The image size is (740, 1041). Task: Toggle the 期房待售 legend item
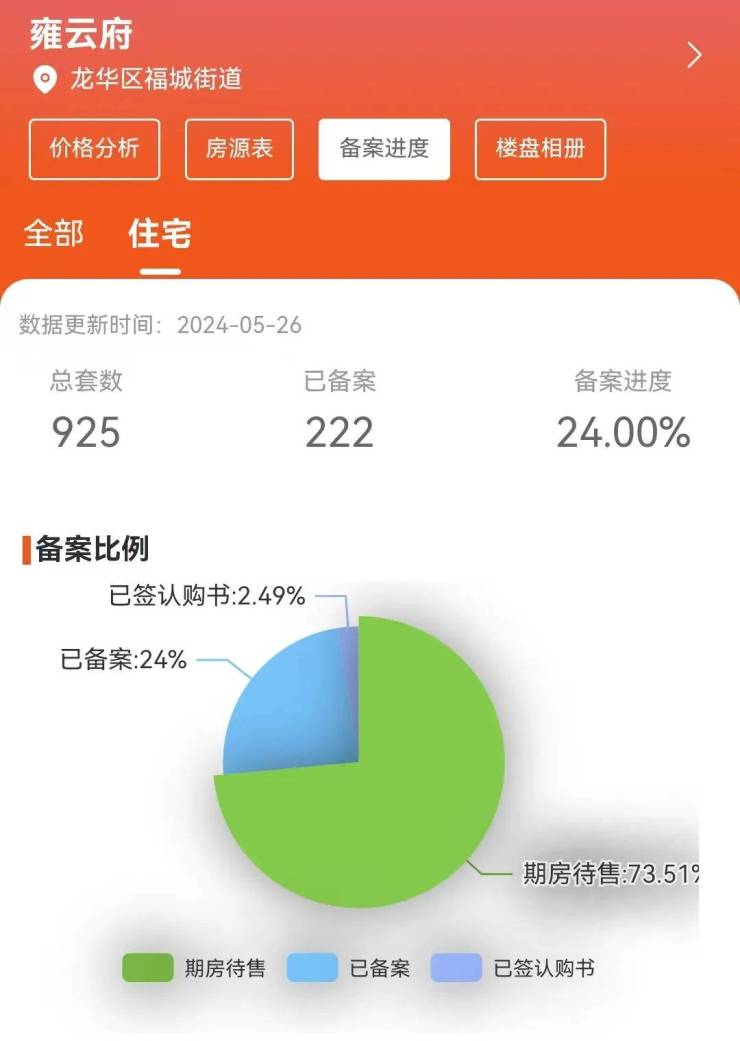pos(194,968)
